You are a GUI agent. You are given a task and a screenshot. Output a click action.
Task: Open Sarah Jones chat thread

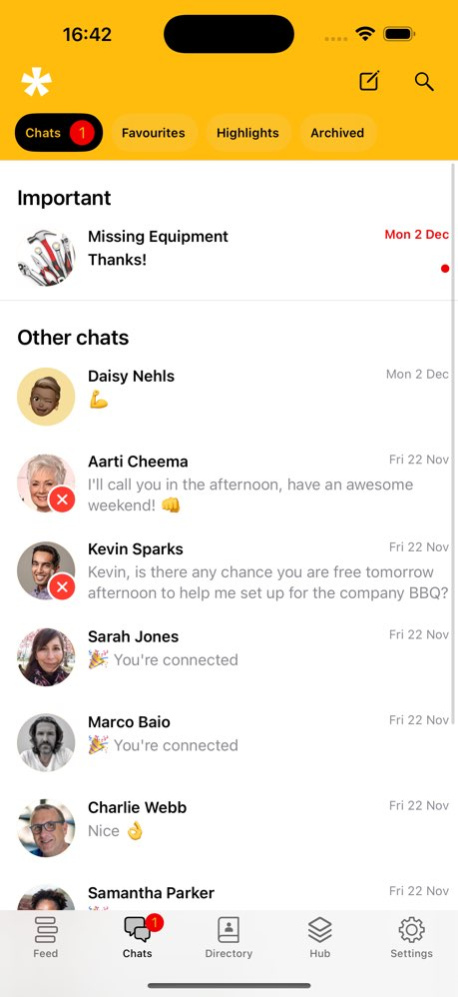pos(229,657)
